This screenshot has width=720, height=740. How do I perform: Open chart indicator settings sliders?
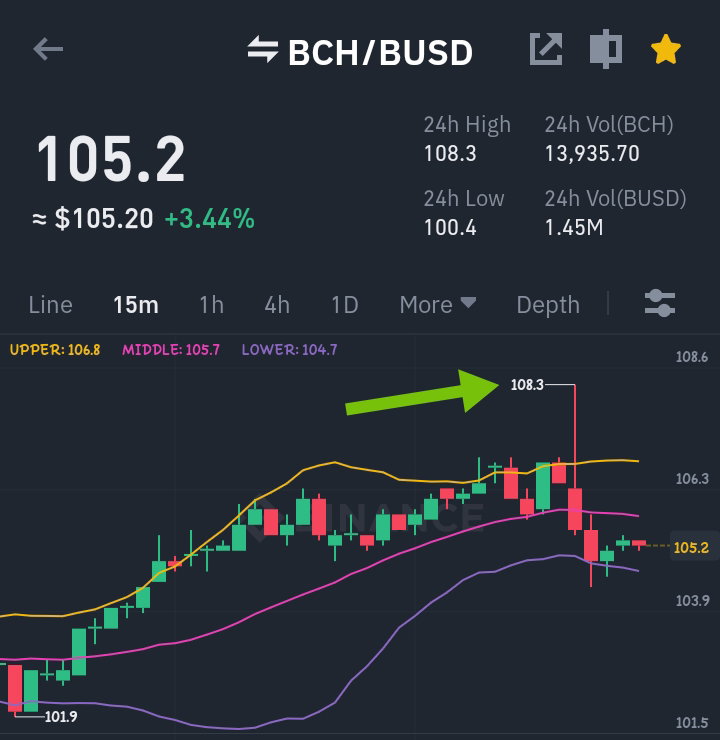click(x=660, y=303)
